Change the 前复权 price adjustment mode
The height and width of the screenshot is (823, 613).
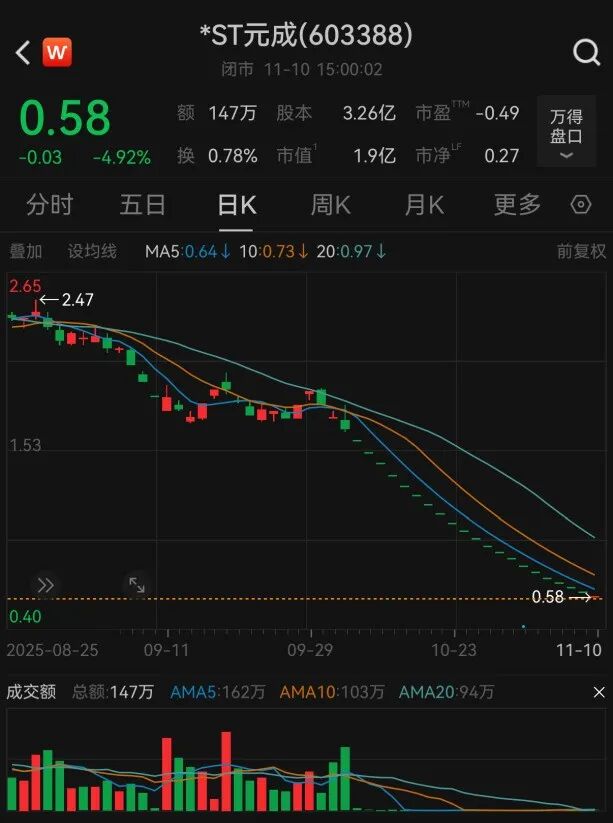pos(582,251)
